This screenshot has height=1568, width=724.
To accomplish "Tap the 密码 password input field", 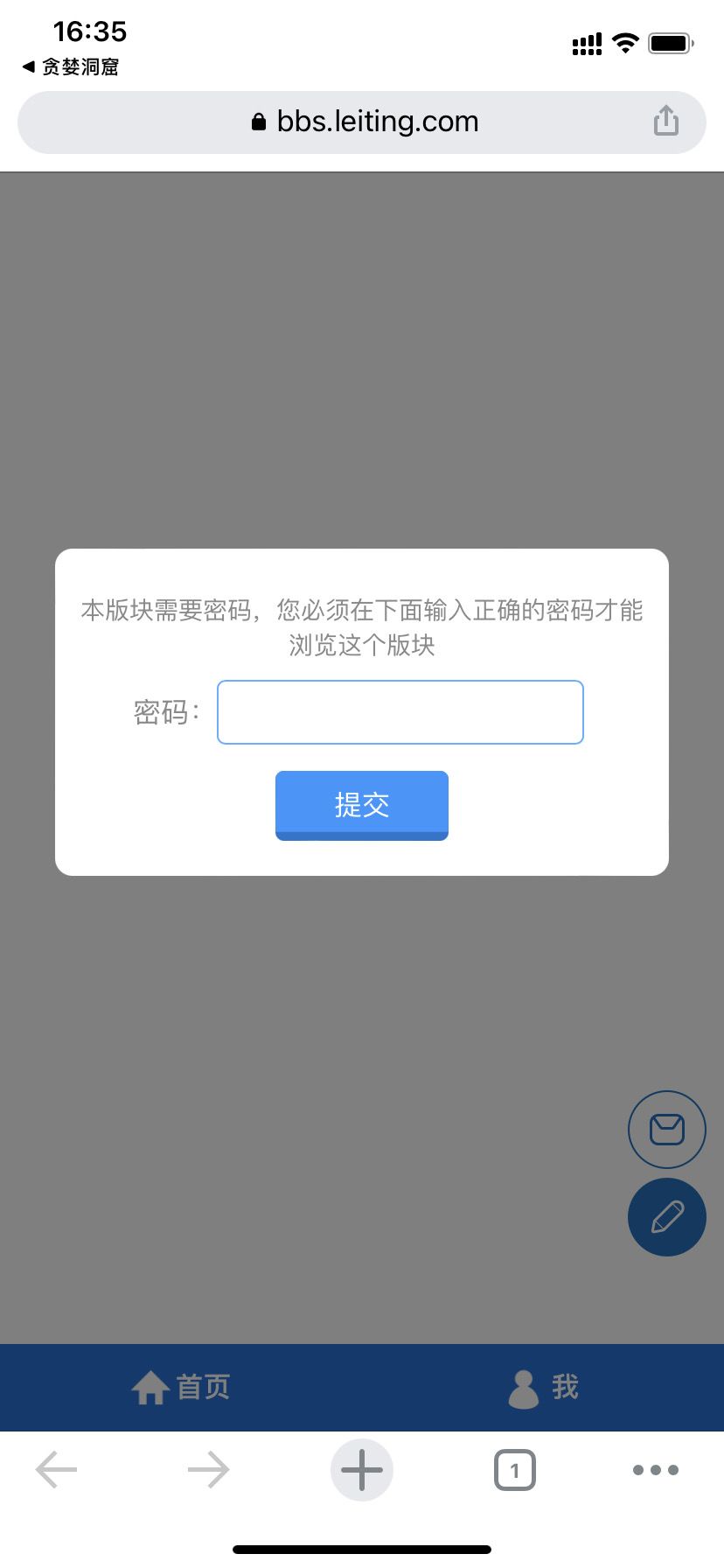I will [x=400, y=712].
